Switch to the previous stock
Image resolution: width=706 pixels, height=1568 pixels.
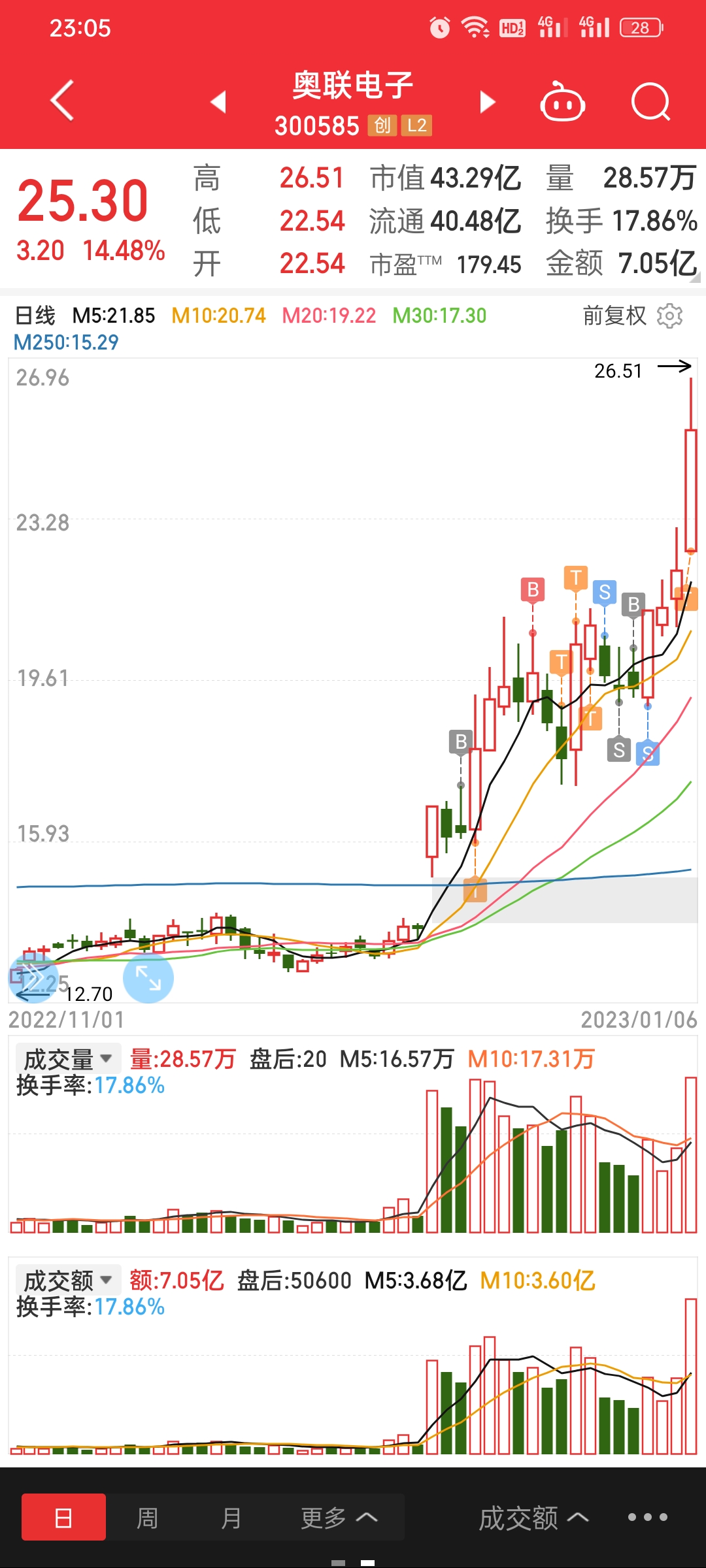point(218,102)
